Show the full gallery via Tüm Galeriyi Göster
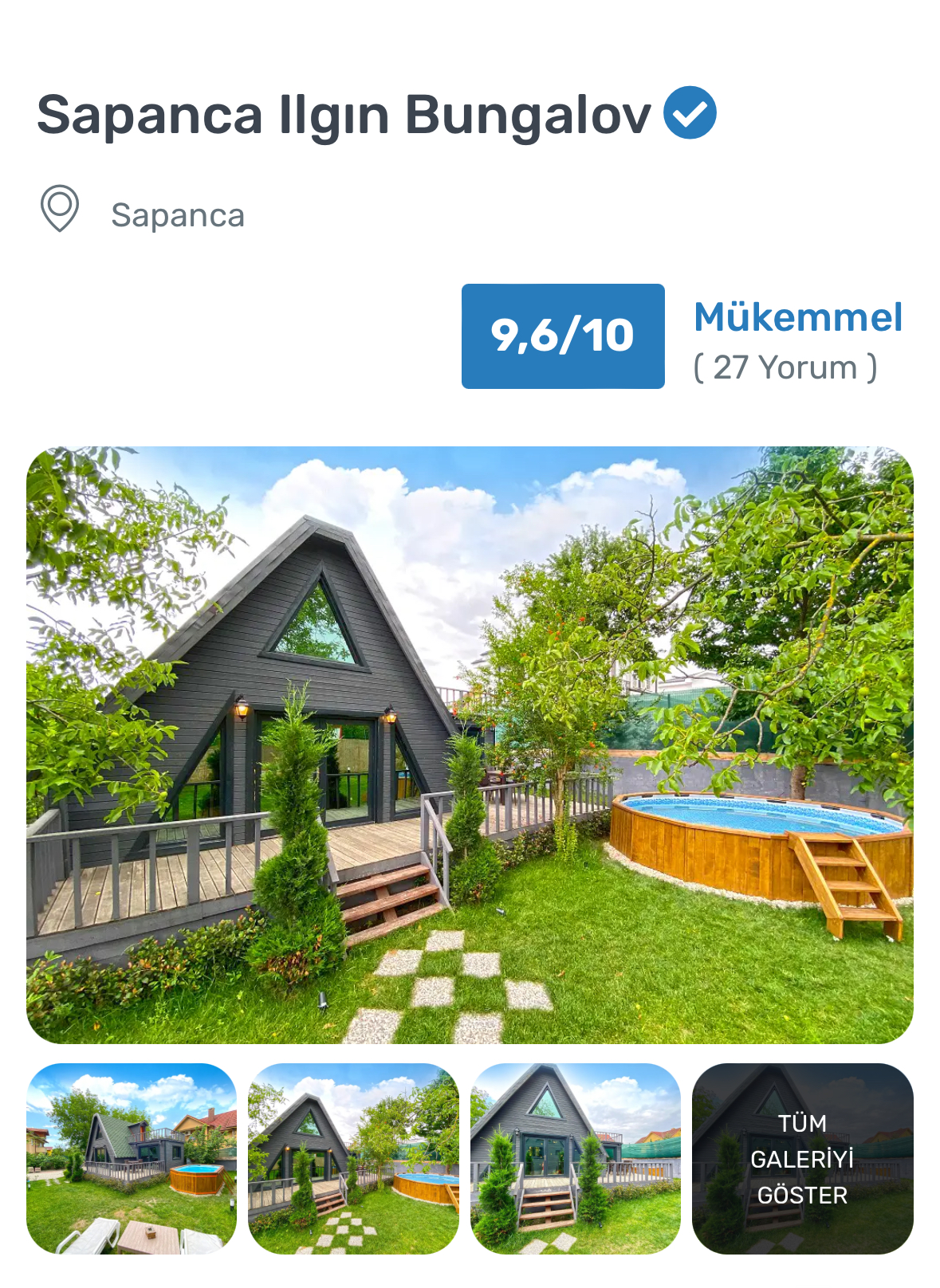Image resolution: width=940 pixels, height=1288 pixels. pos(802,1158)
